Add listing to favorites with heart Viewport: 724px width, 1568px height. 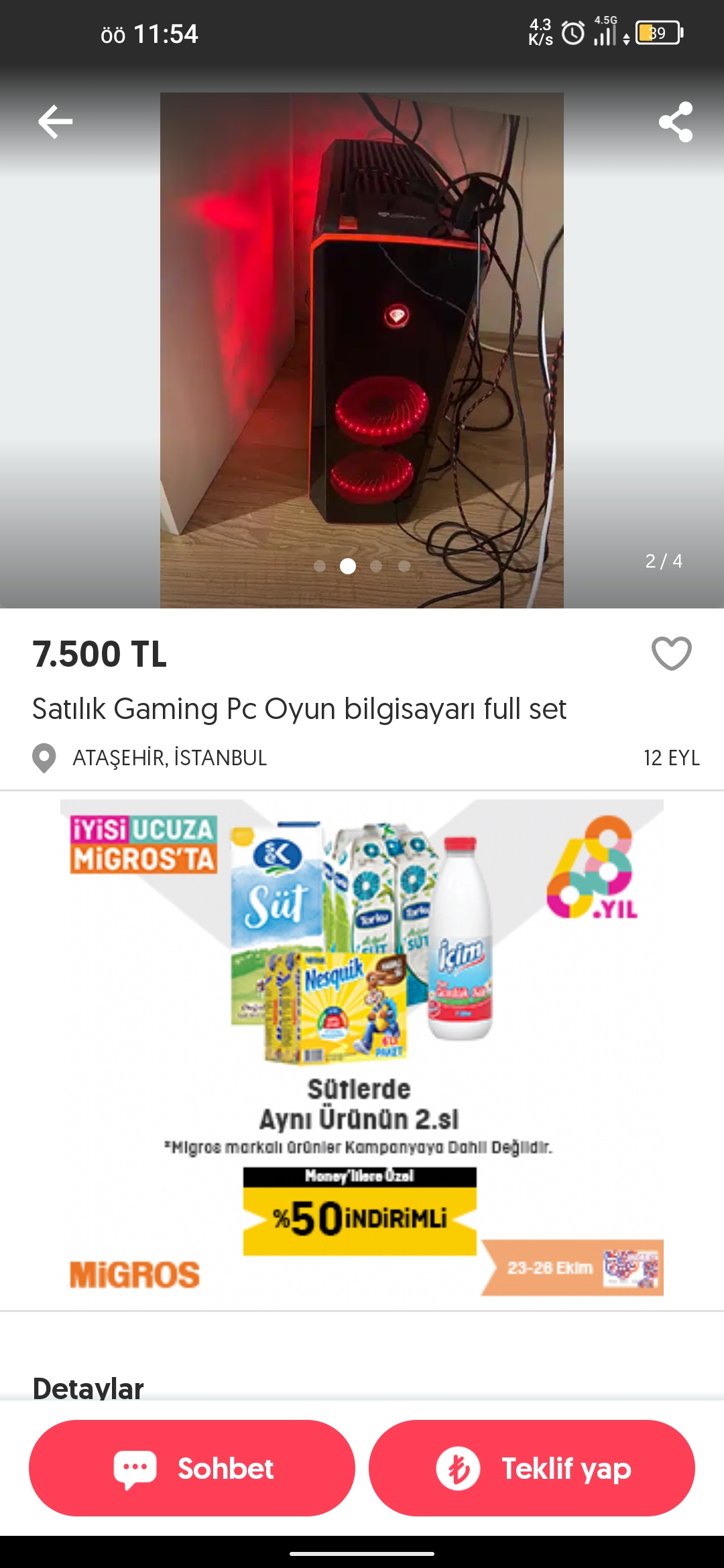pos(671,653)
